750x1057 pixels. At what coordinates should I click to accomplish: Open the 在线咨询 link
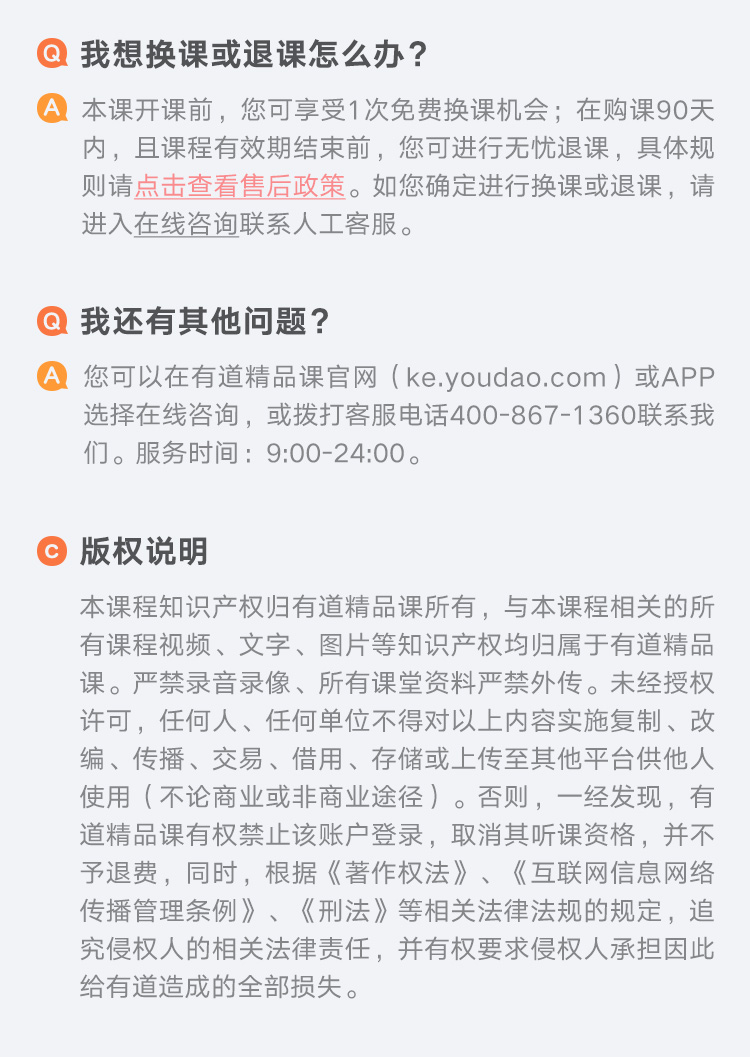click(186, 225)
